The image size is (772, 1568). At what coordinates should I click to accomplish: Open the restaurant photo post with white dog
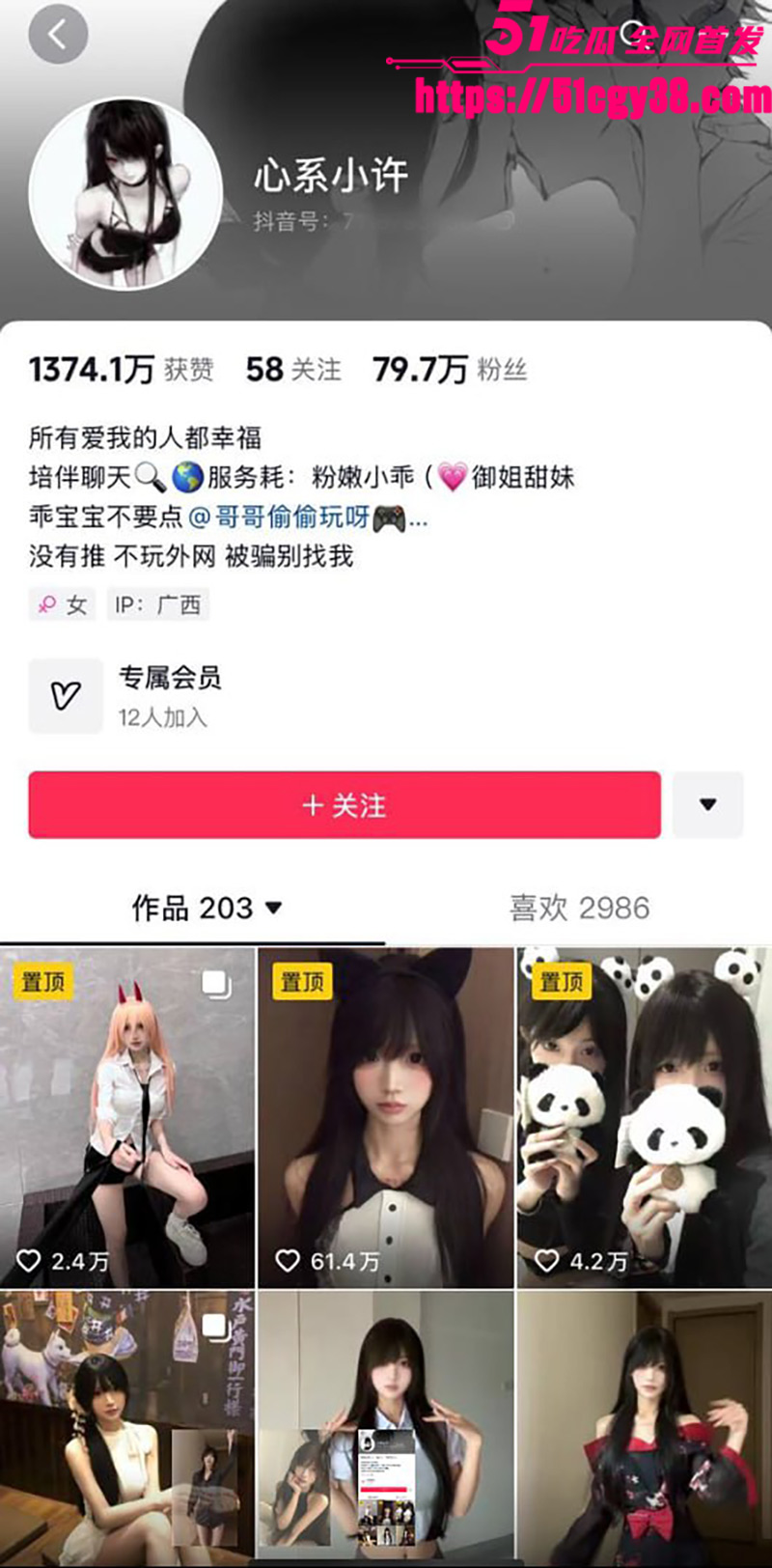(x=127, y=1429)
